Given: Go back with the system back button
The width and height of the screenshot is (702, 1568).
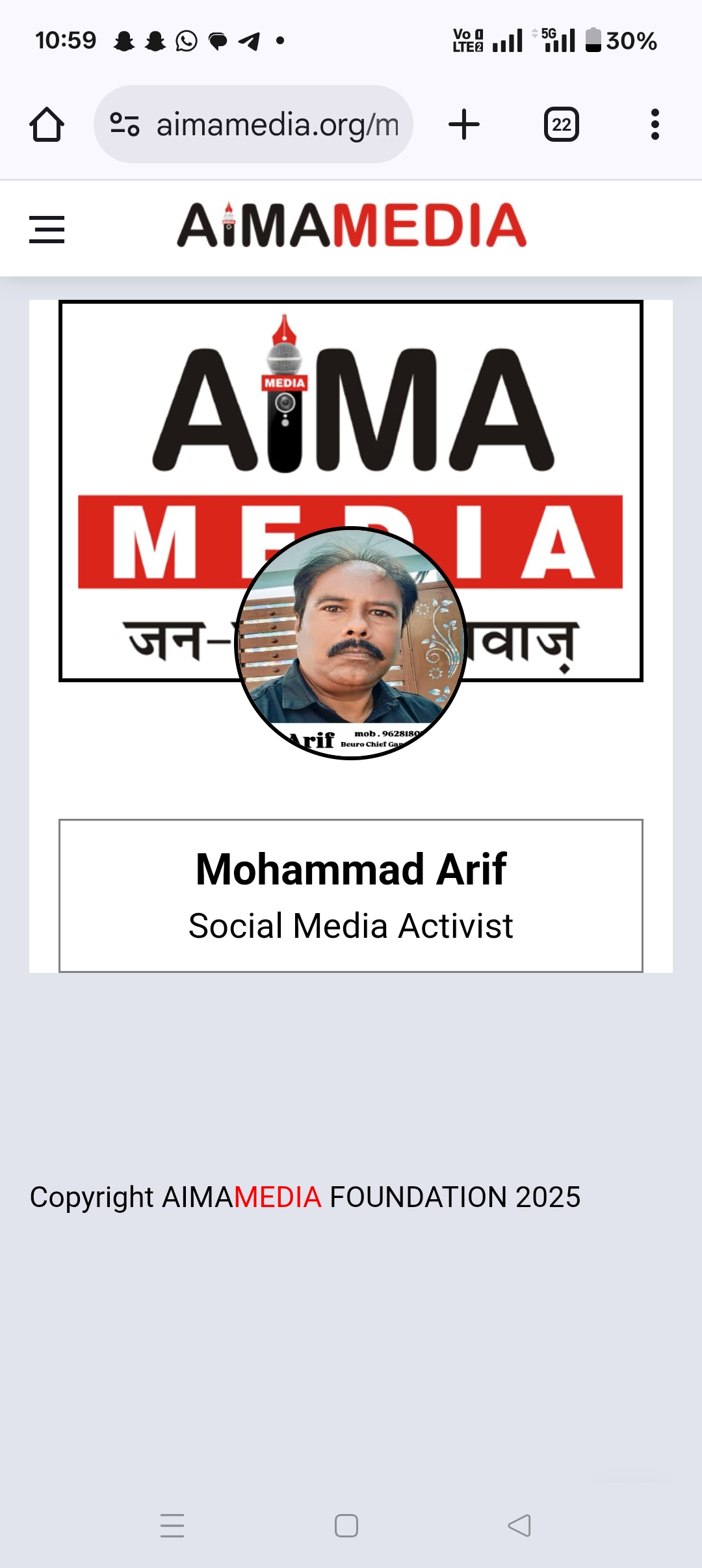Looking at the screenshot, I should (519, 1525).
